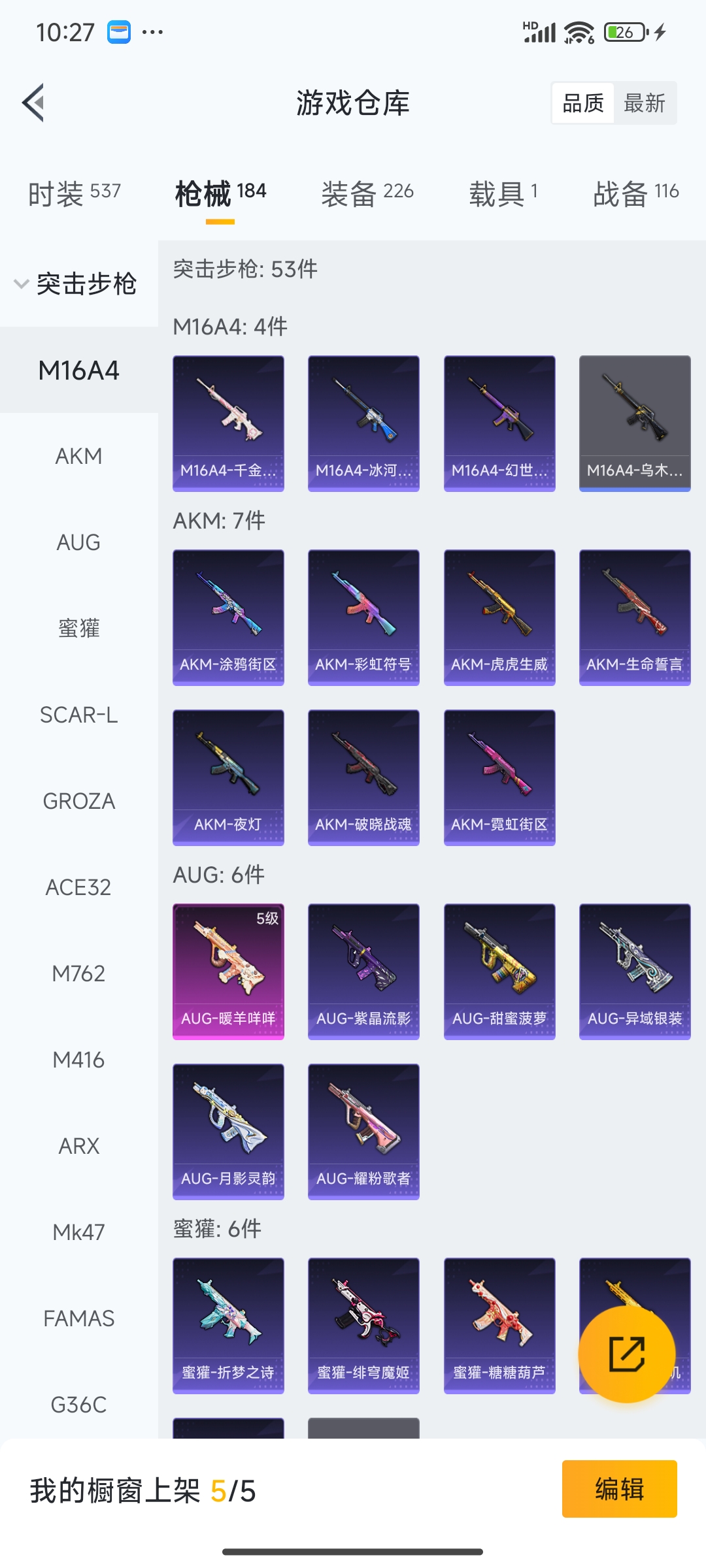Tap the yellow share floating button
This screenshot has height=1568, width=706.
pos(626,1354)
